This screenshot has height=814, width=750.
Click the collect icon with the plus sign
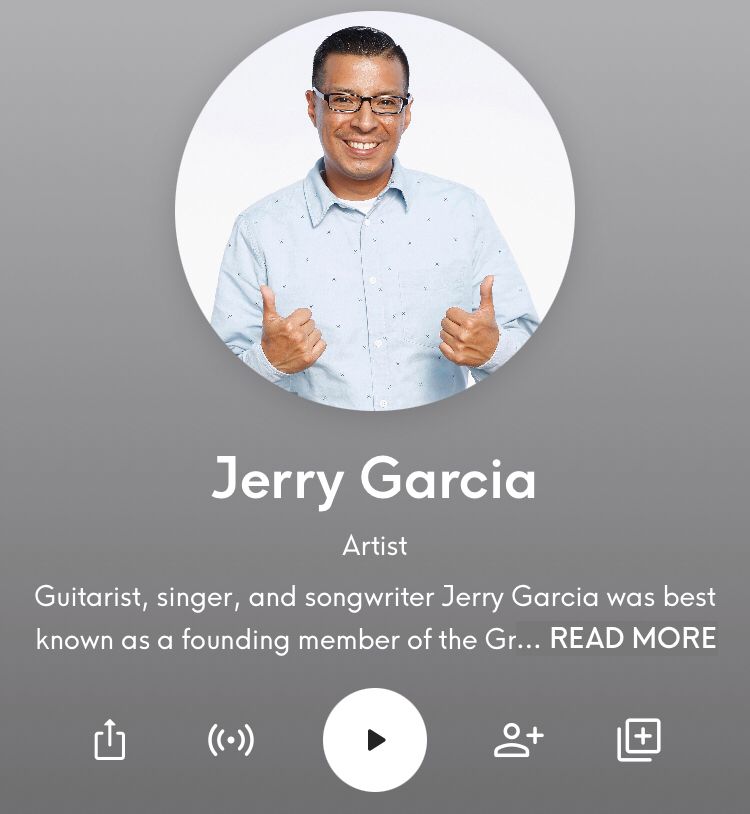pos(637,739)
